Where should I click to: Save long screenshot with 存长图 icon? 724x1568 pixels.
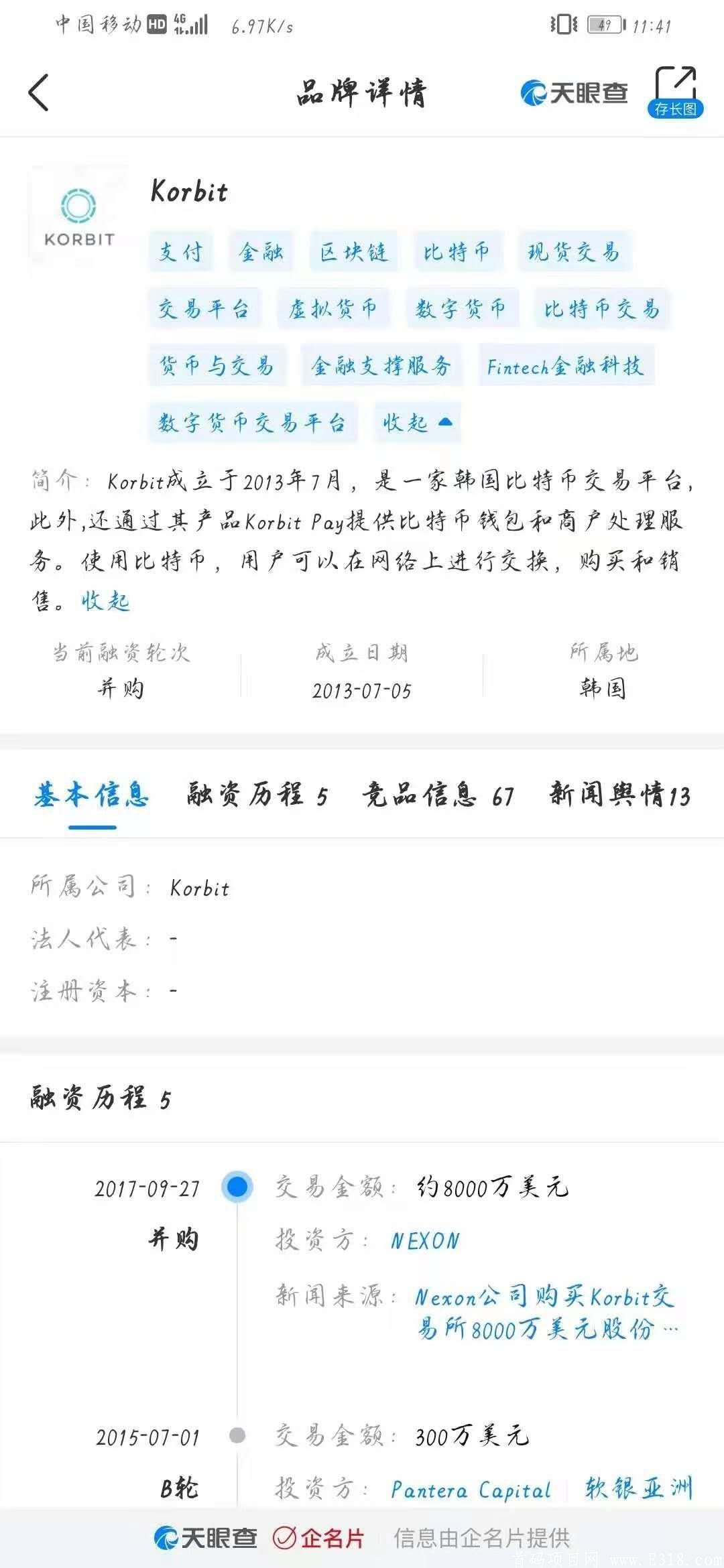(x=675, y=92)
